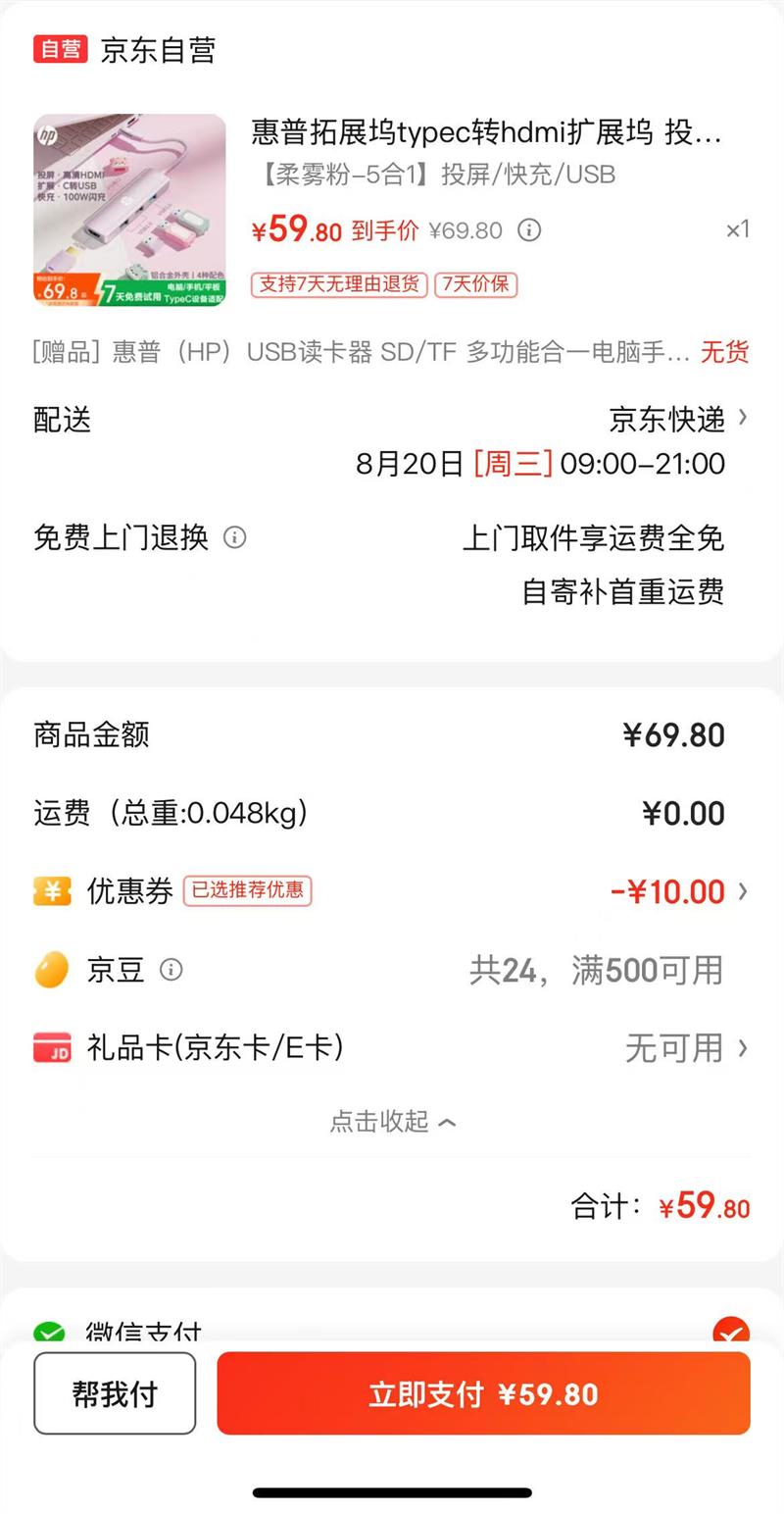Open 京东快递 delivery options
The image size is (784, 1514).
click(678, 419)
